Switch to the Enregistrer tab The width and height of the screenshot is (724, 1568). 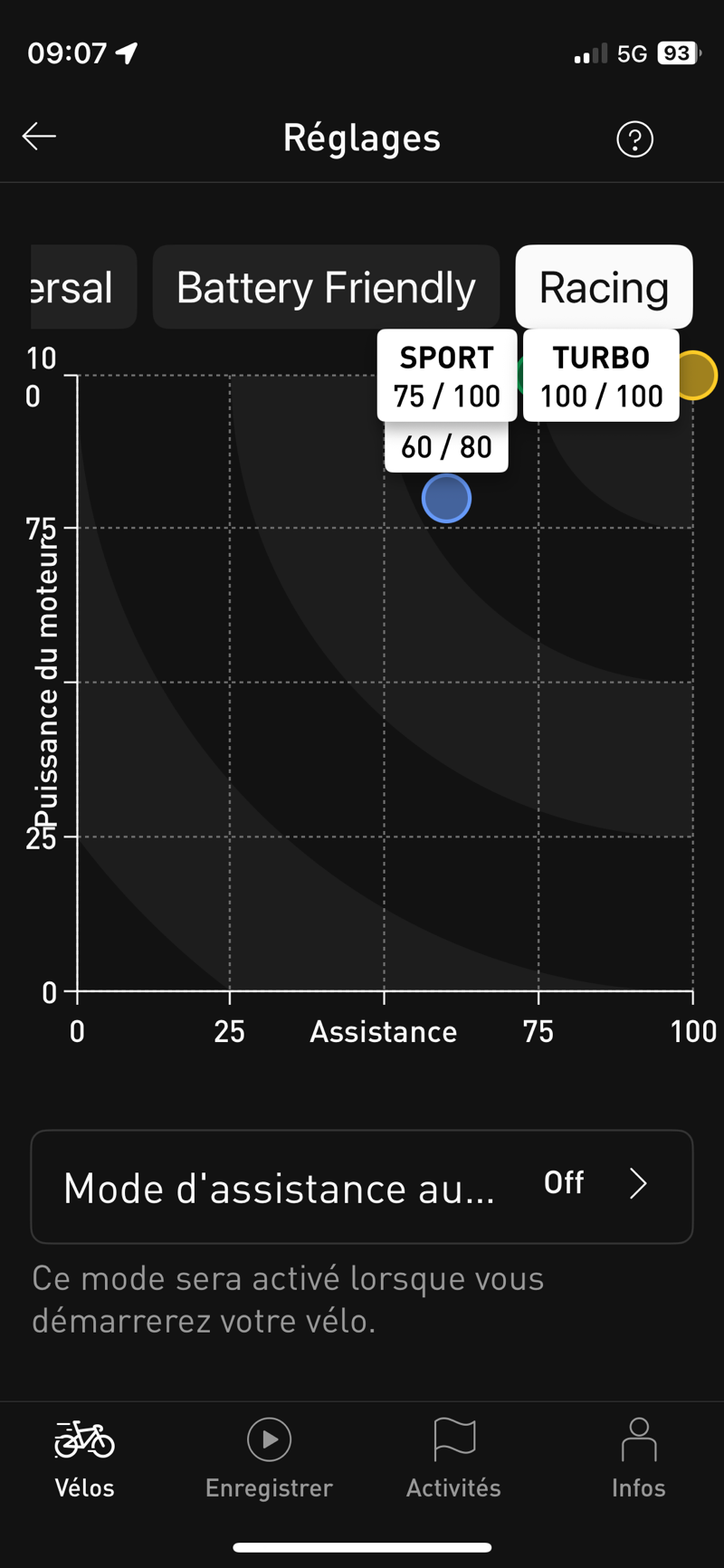[269, 1459]
